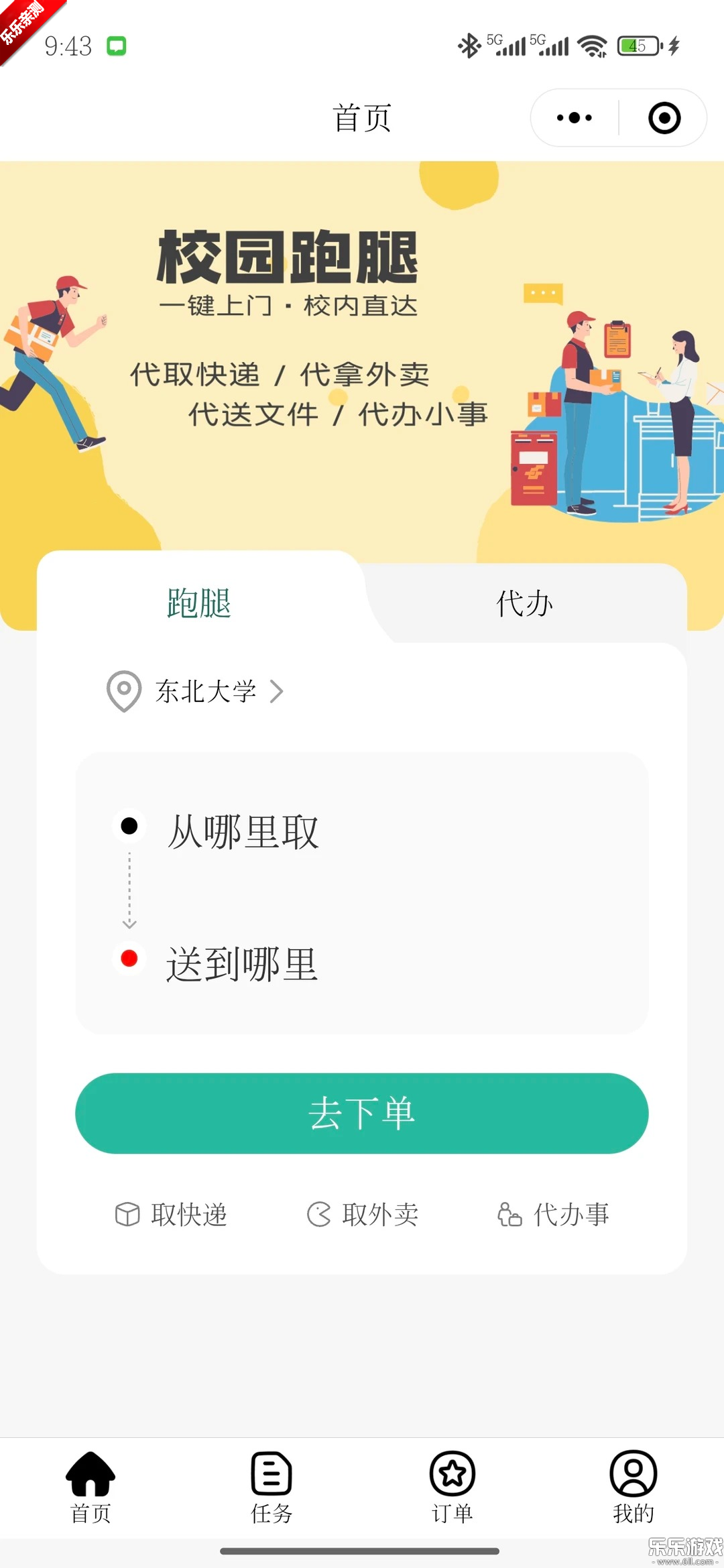
Task: Select the 代办事 errand icon
Action: 509,1215
